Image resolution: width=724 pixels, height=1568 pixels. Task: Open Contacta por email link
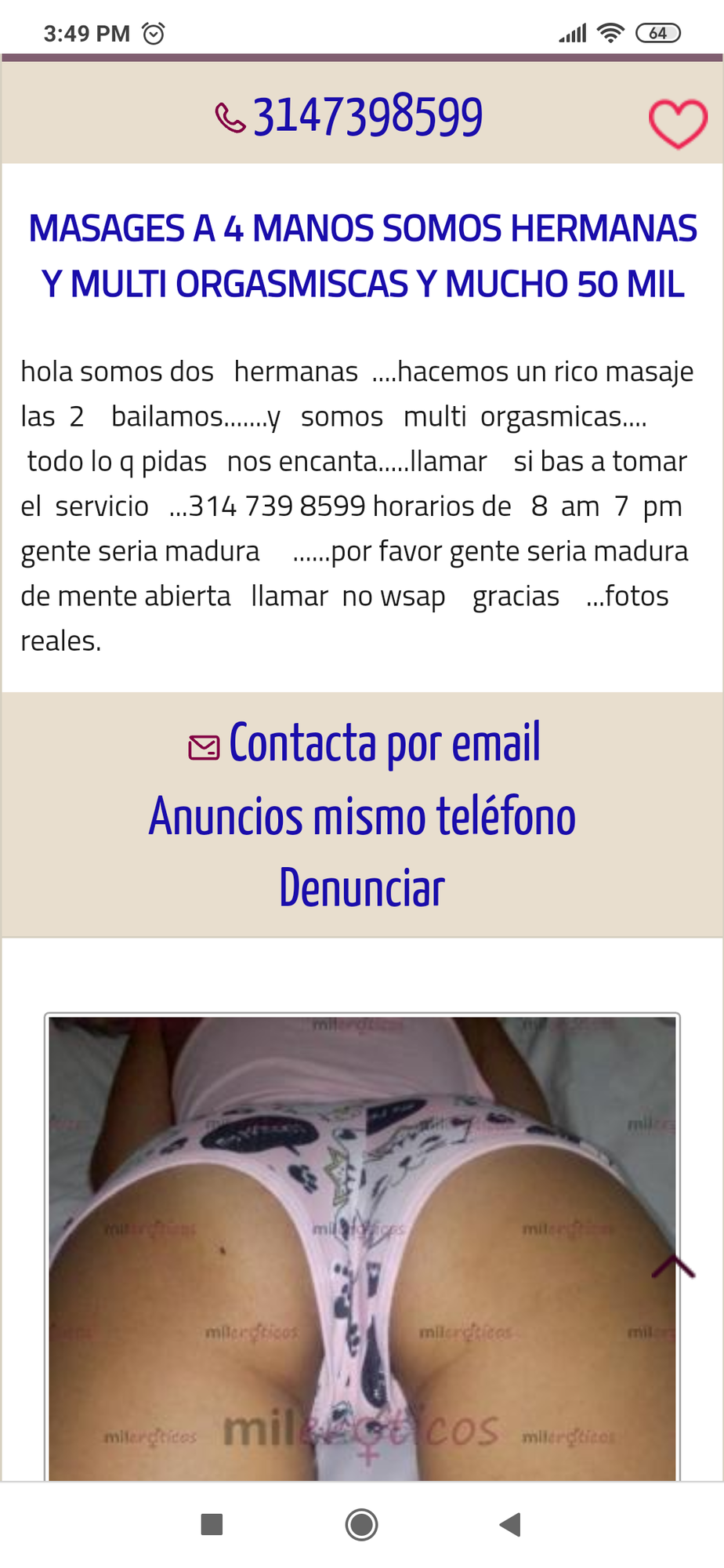pos(384,743)
